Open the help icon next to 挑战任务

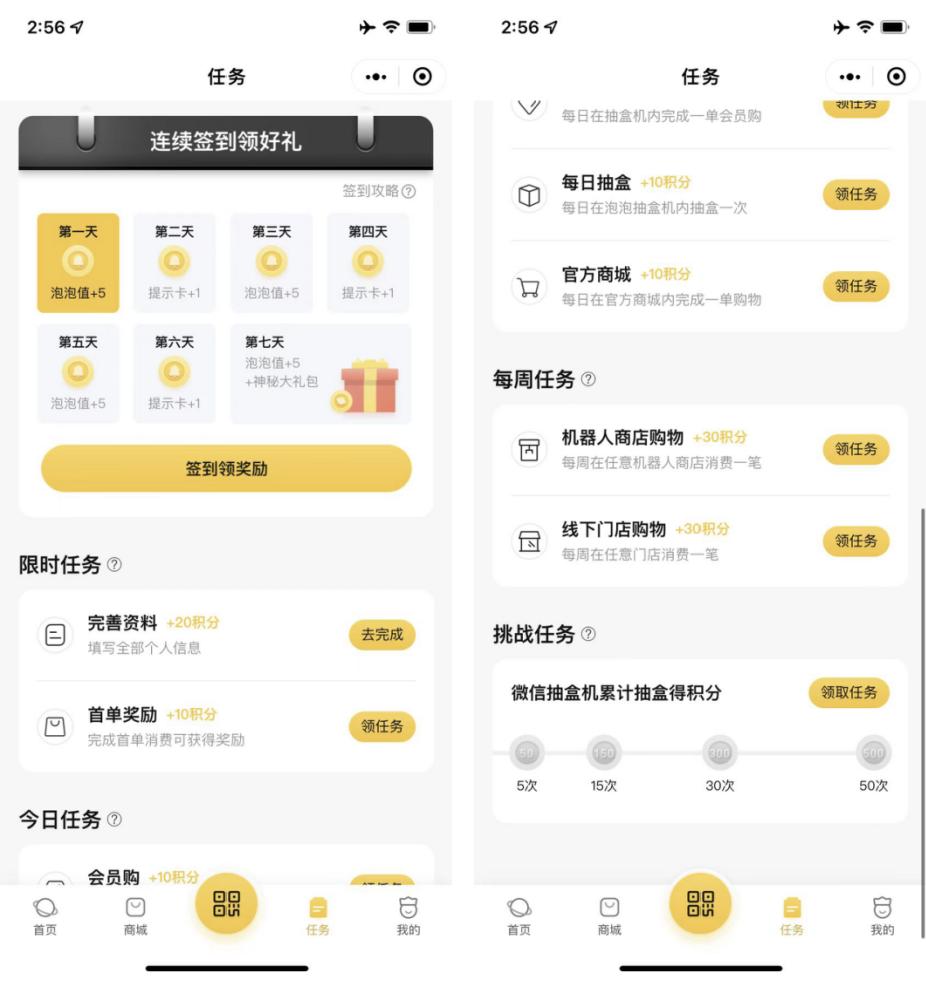[x=589, y=634]
